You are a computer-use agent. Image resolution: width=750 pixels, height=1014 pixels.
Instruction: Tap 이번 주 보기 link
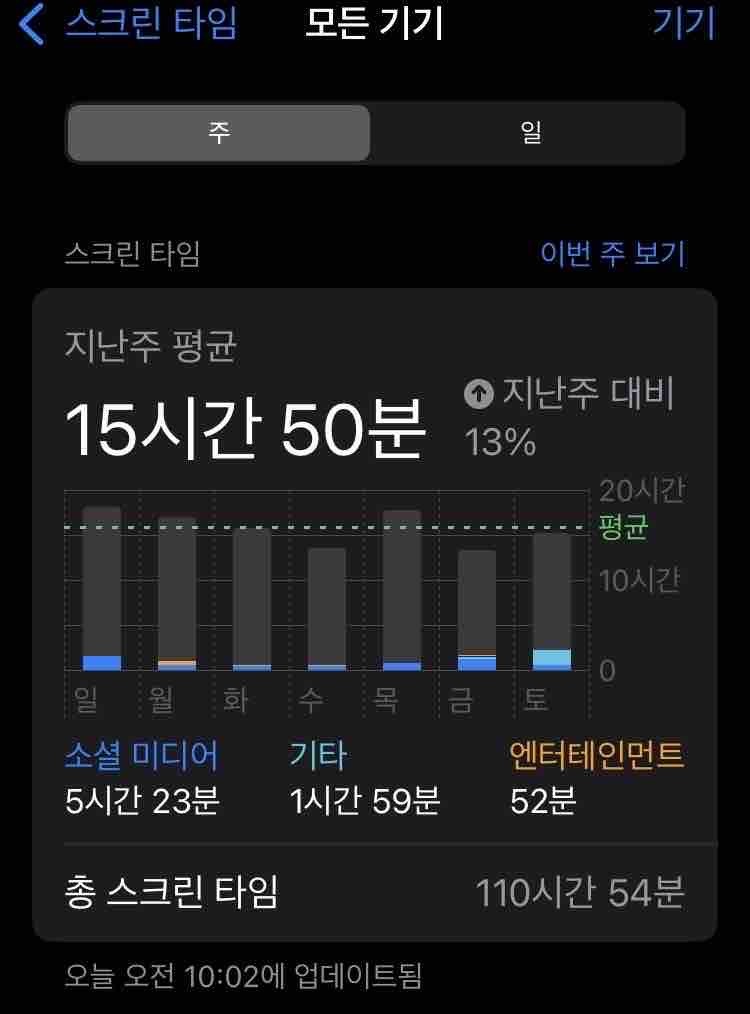[x=612, y=254]
